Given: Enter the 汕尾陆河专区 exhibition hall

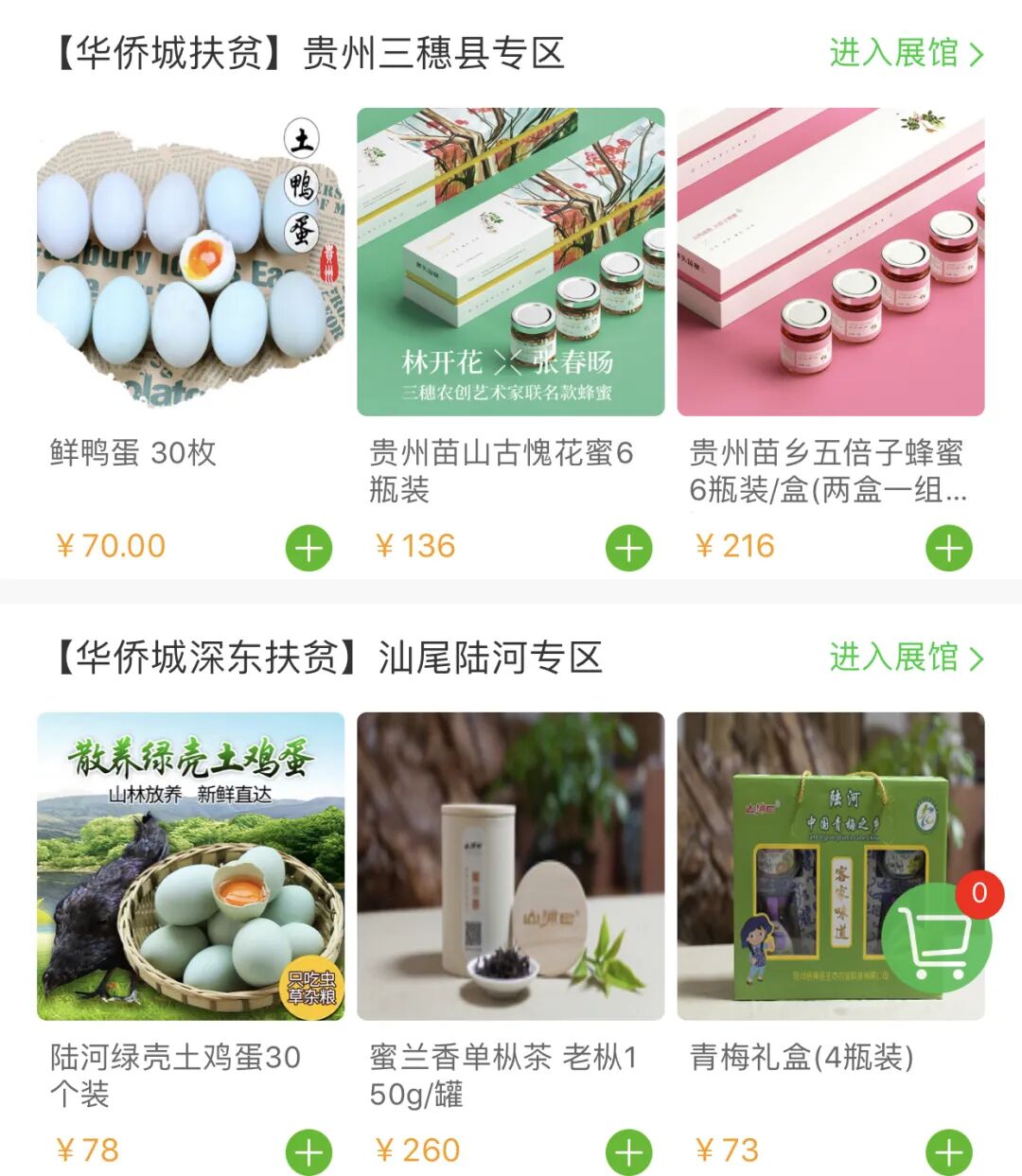Looking at the screenshot, I should (x=907, y=658).
